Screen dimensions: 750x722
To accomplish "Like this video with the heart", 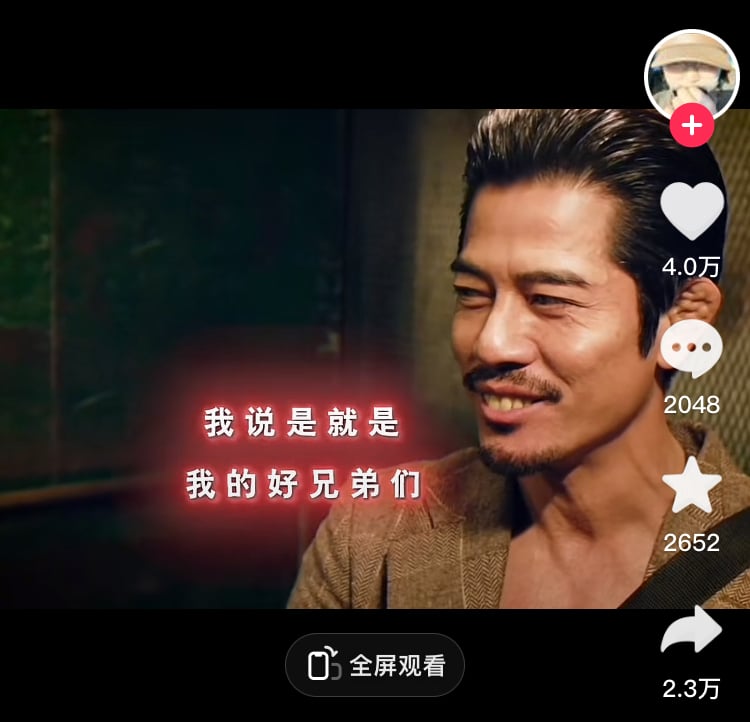I will coord(692,211).
